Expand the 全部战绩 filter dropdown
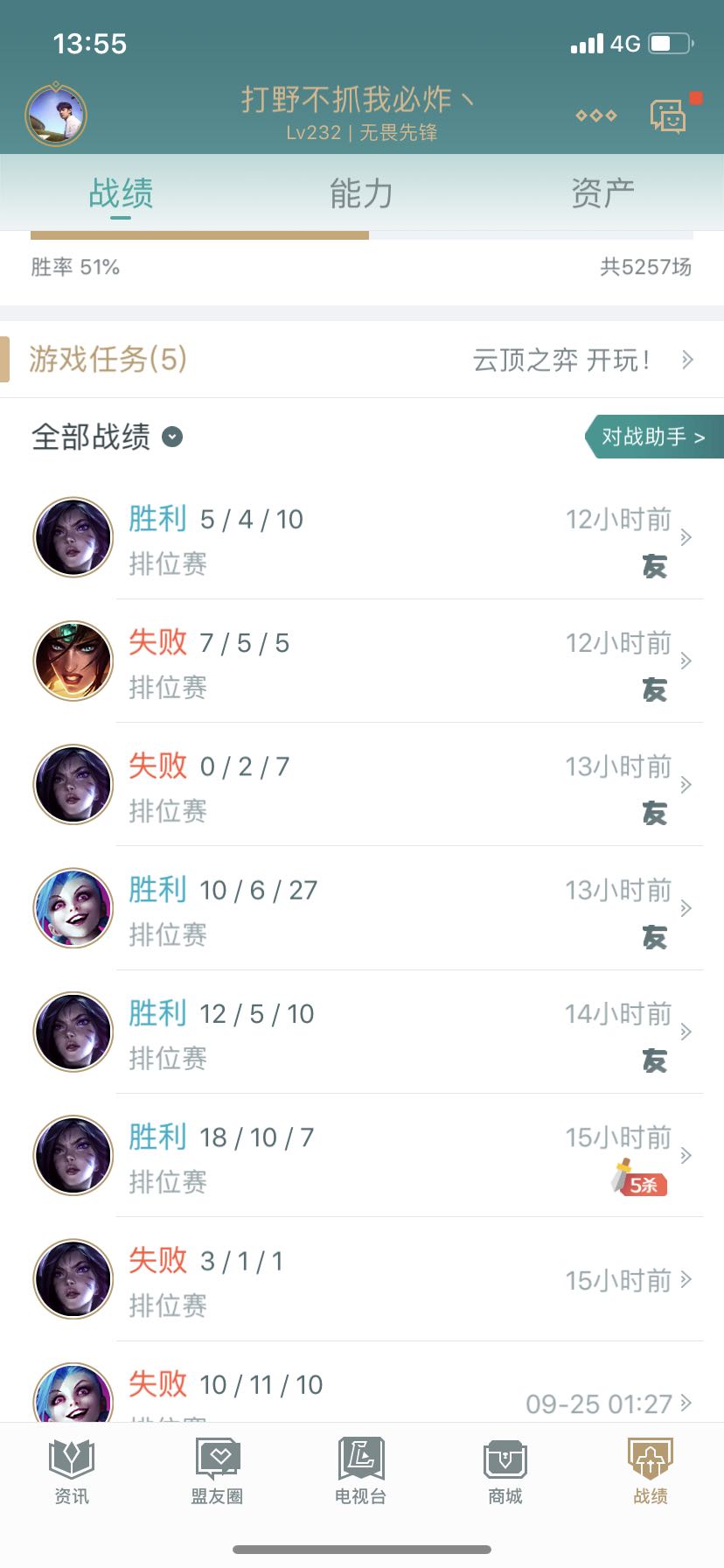The image size is (724, 1568). (x=173, y=437)
